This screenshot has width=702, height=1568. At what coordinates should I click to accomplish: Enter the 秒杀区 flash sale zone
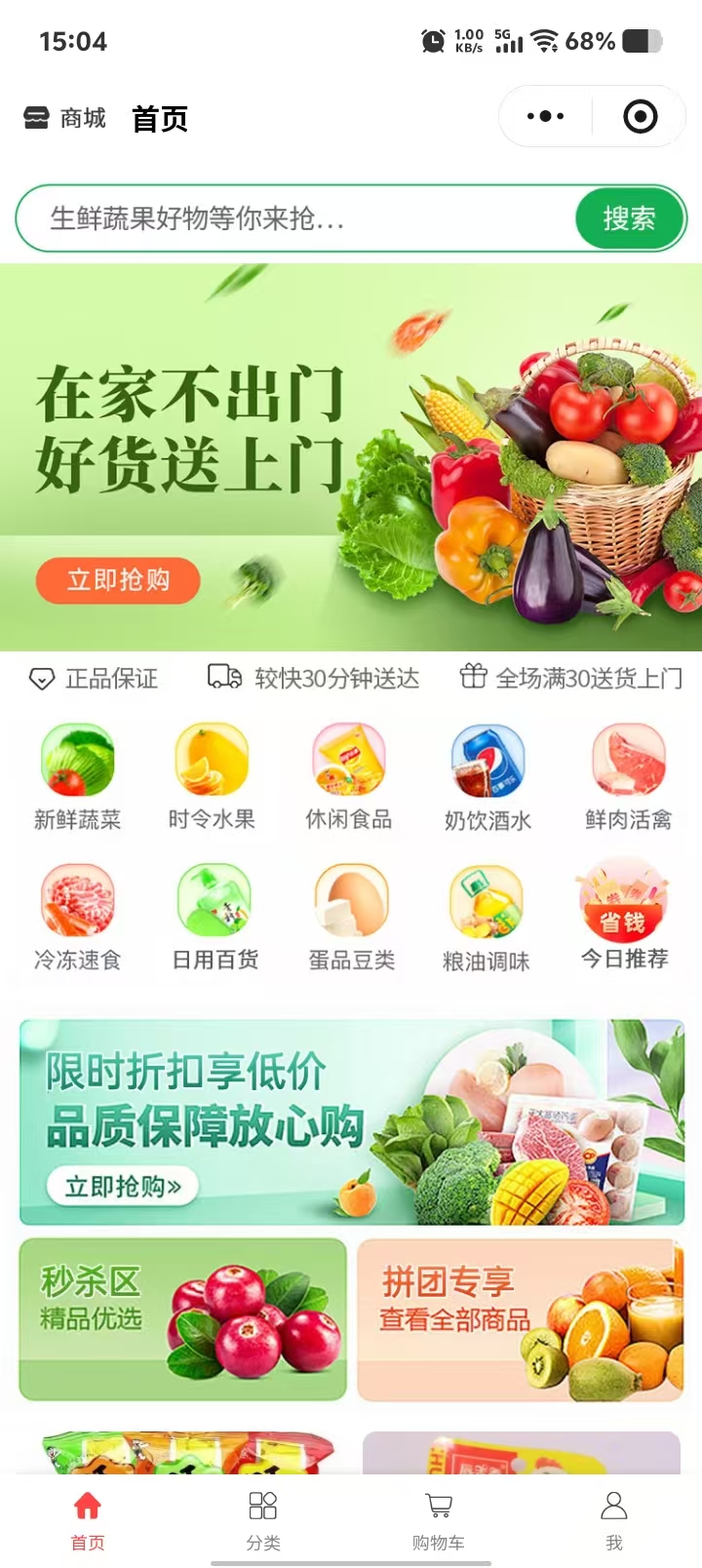click(182, 1318)
